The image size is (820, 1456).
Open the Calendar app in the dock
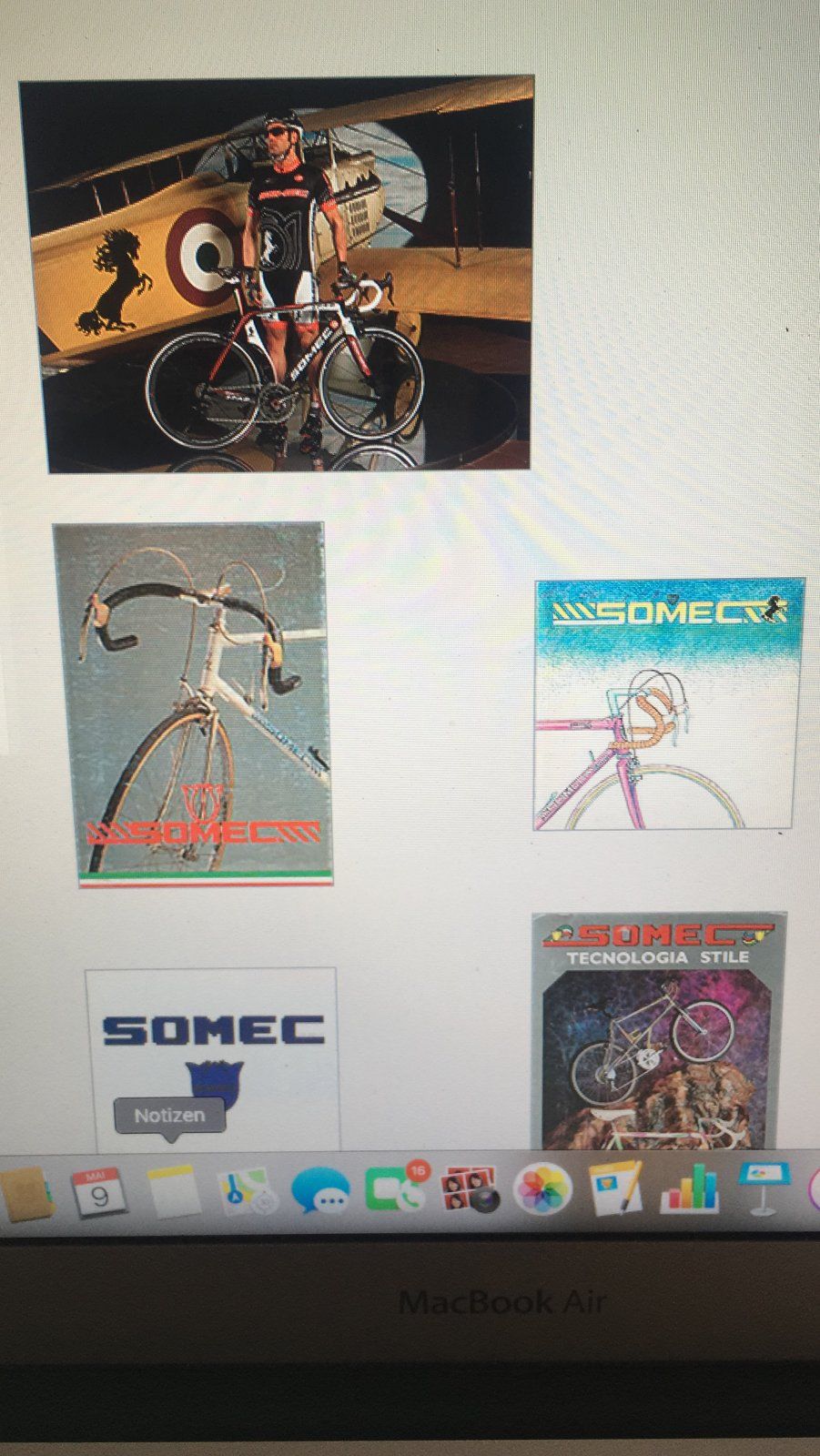98,1192
